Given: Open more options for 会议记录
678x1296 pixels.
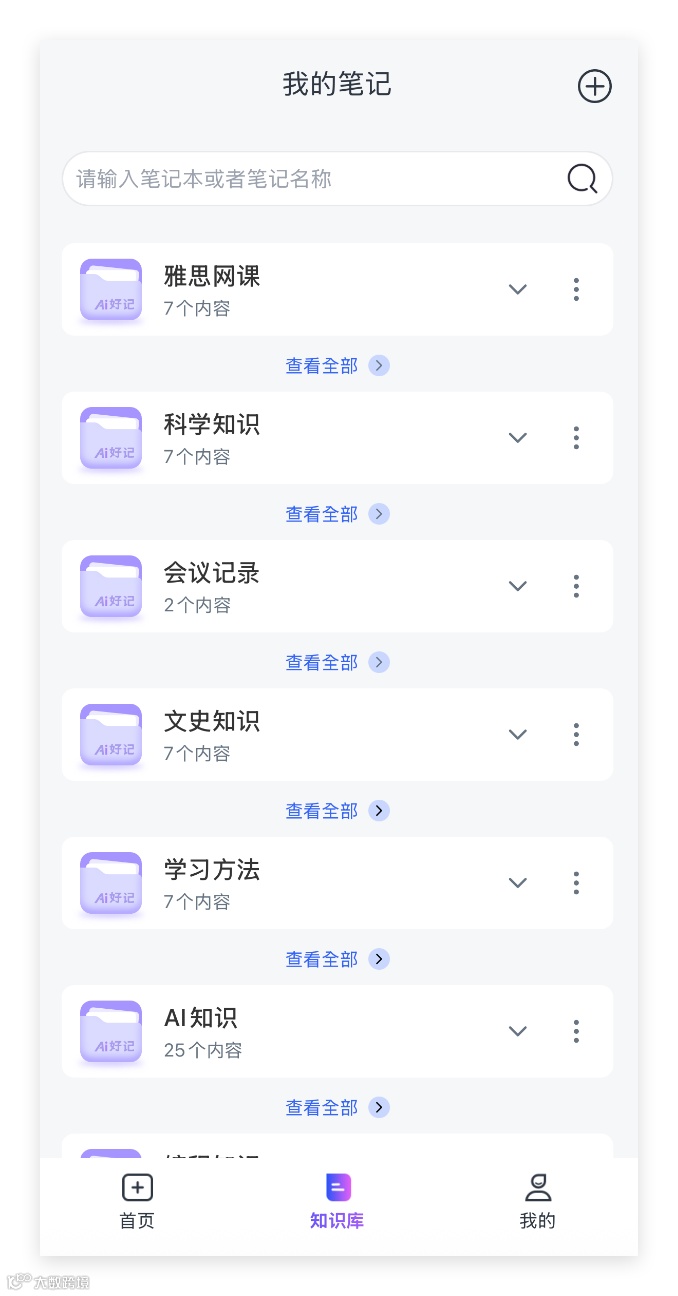Looking at the screenshot, I should pyautogui.click(x=576, y=586).
